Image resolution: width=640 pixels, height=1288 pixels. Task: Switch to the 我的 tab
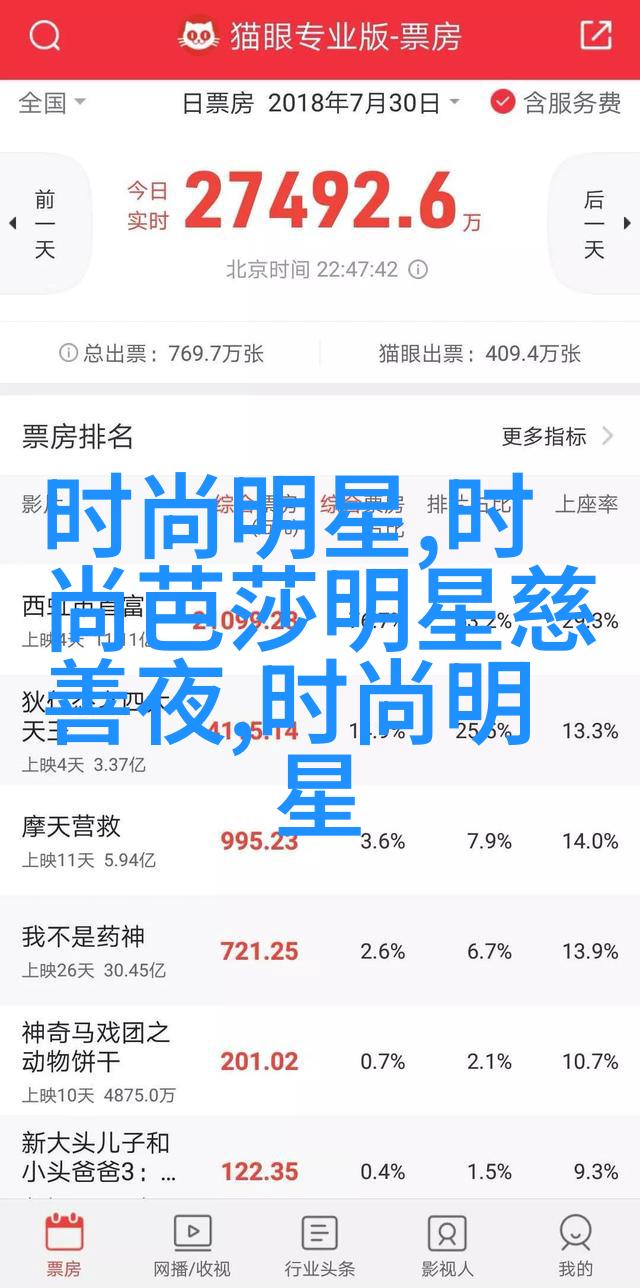[576, 1243]
